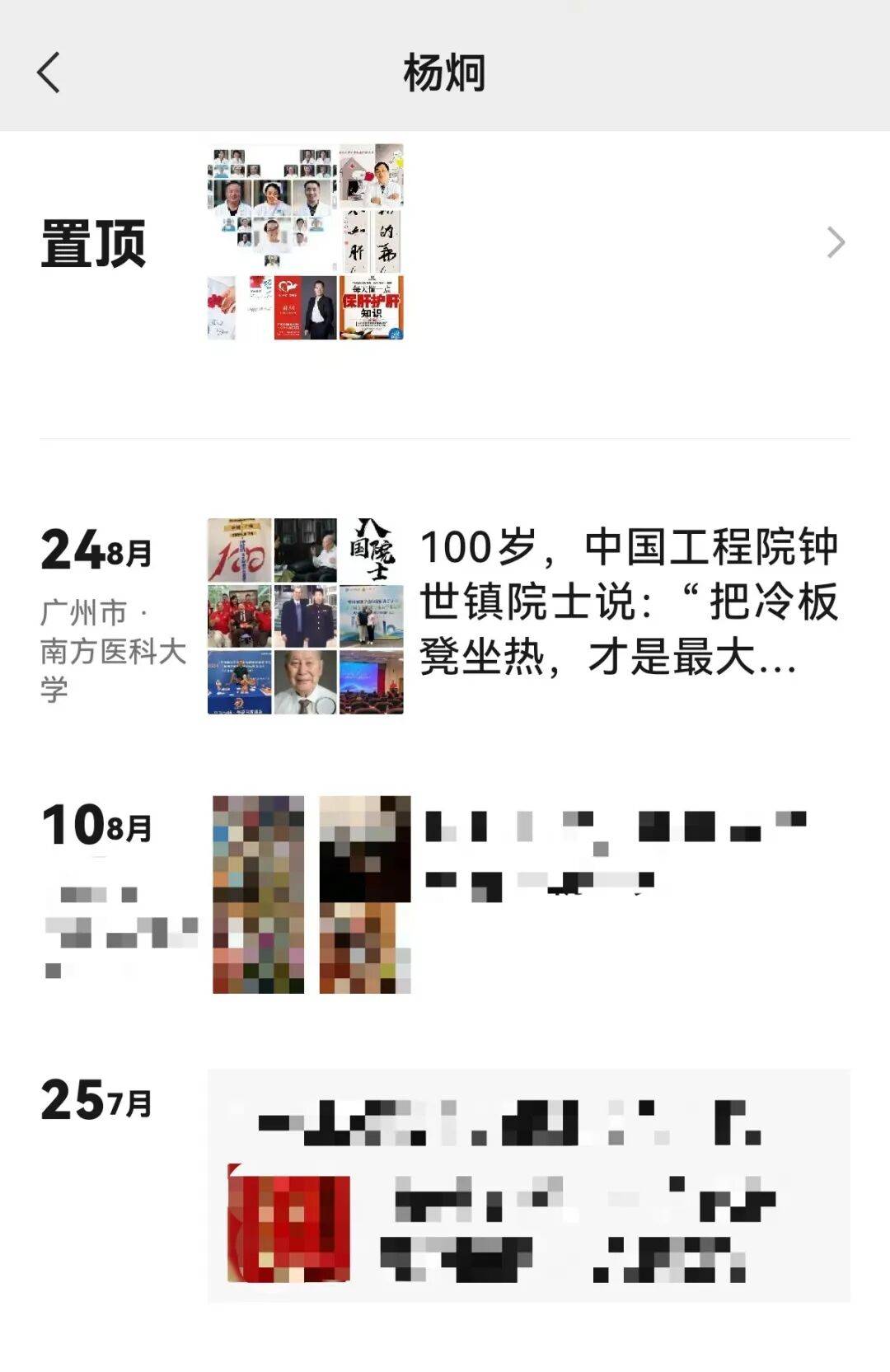Select the 24 8月 date label
The height and width of the screenshot is (1372, 890).
pos(95,550)
